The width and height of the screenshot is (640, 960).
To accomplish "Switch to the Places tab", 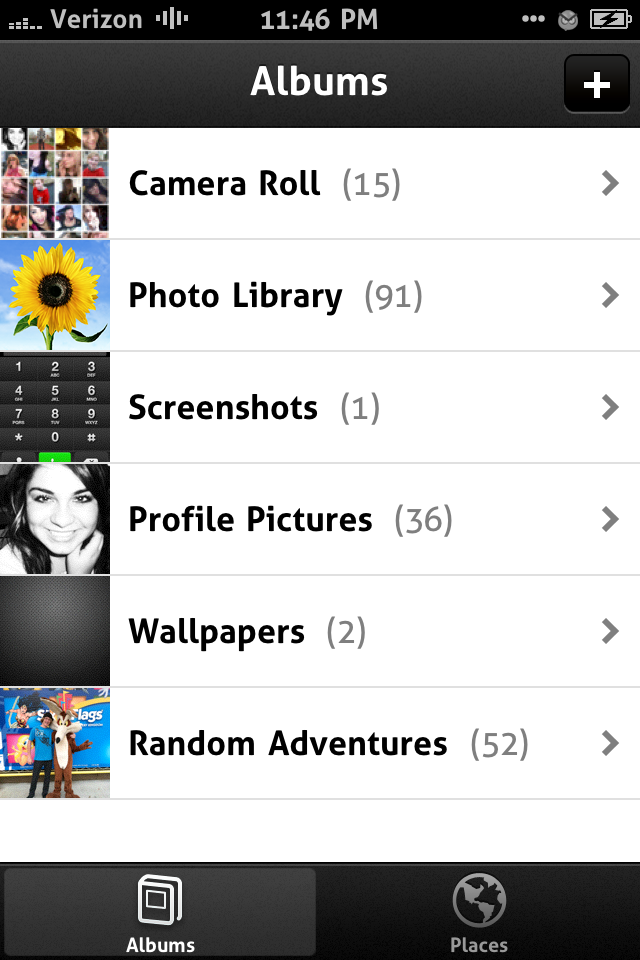I will pyautogui.click(x=479, y=912).
